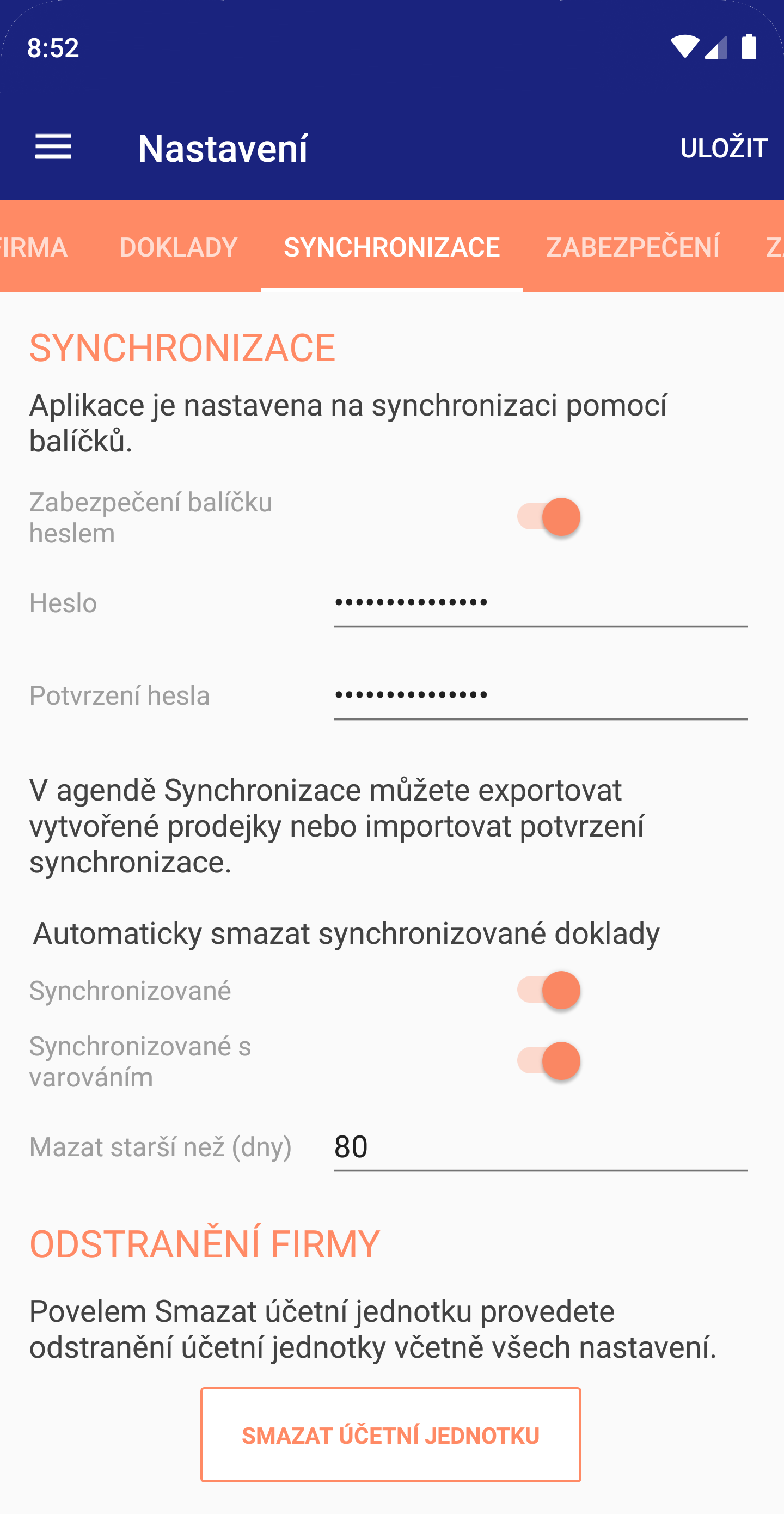This screenshot has height=1514, width=784.
Task: Open the ZABEZPEČENÍ tab
Action: (x=633, y=247)
